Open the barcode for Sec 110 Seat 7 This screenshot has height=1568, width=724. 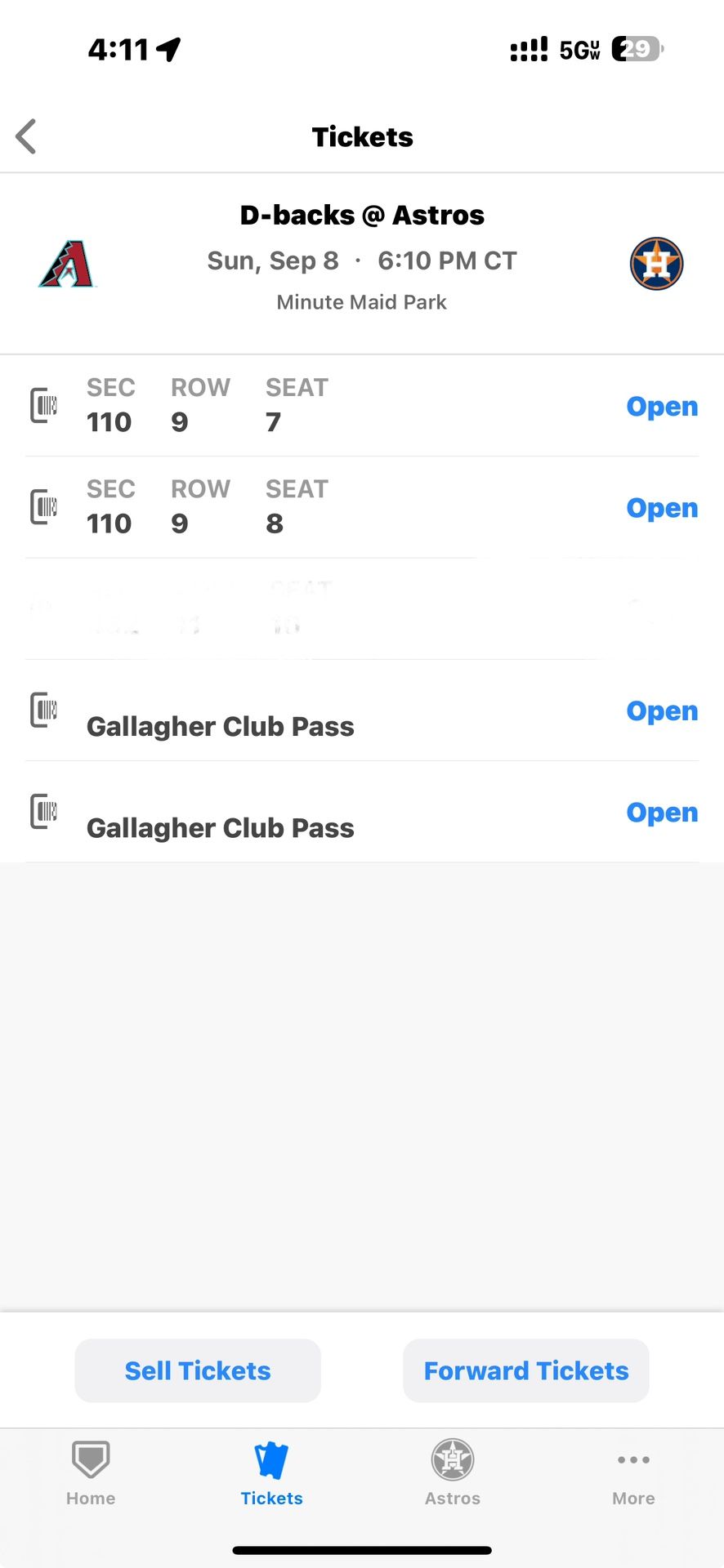45,405
